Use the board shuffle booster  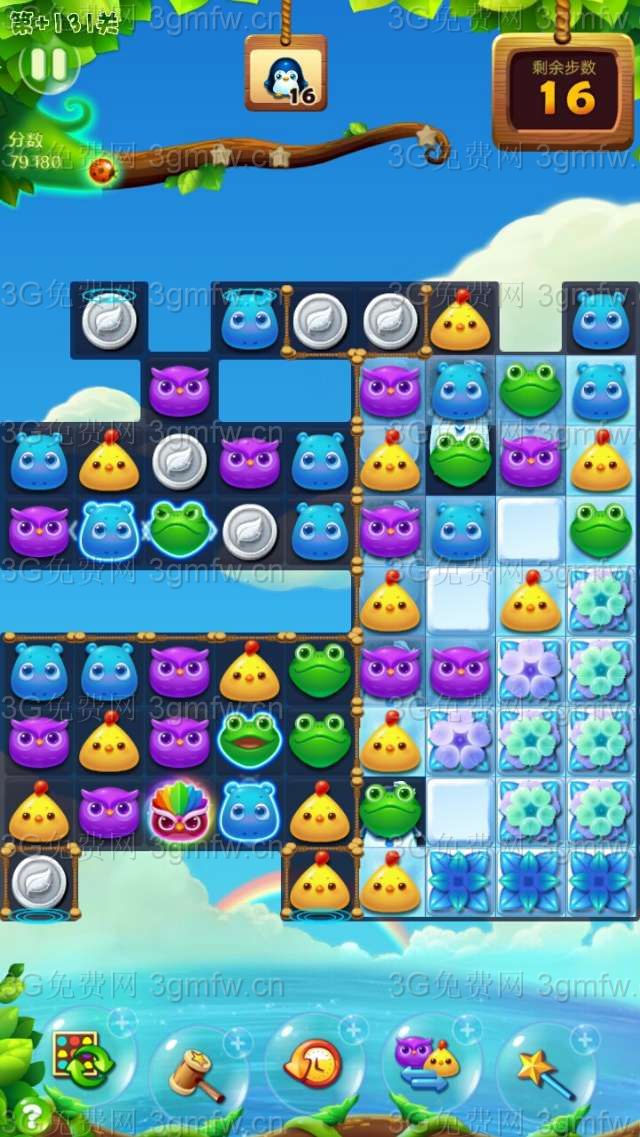82,1058
